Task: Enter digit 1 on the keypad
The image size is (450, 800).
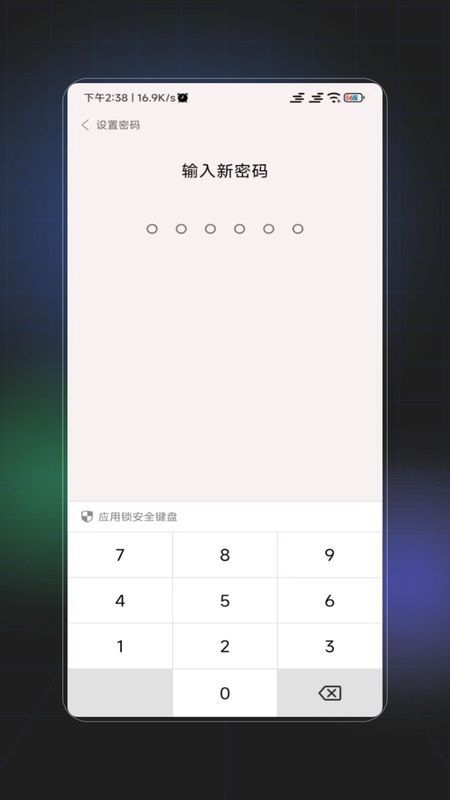Action: [x=120, y=646]
